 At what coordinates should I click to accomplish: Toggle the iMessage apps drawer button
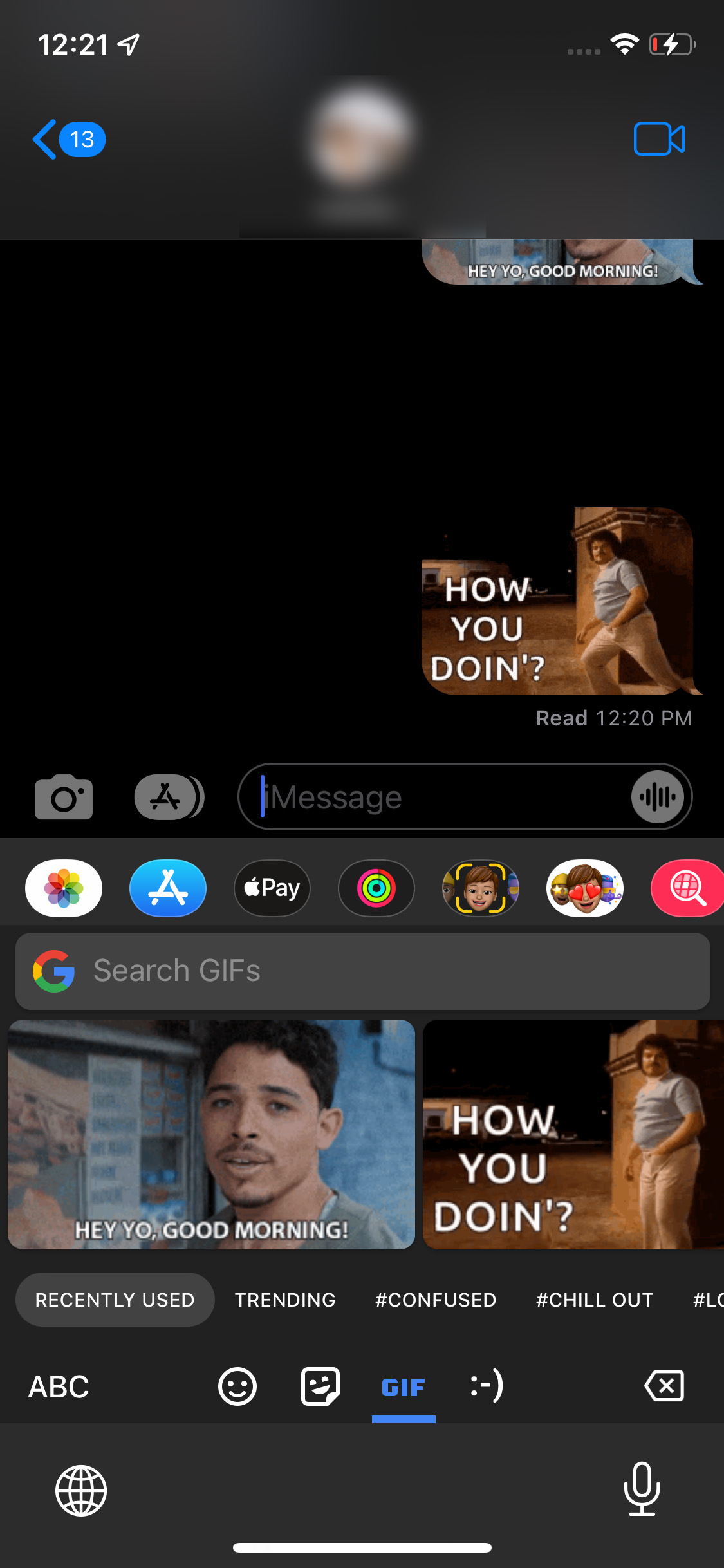(169, 797)
